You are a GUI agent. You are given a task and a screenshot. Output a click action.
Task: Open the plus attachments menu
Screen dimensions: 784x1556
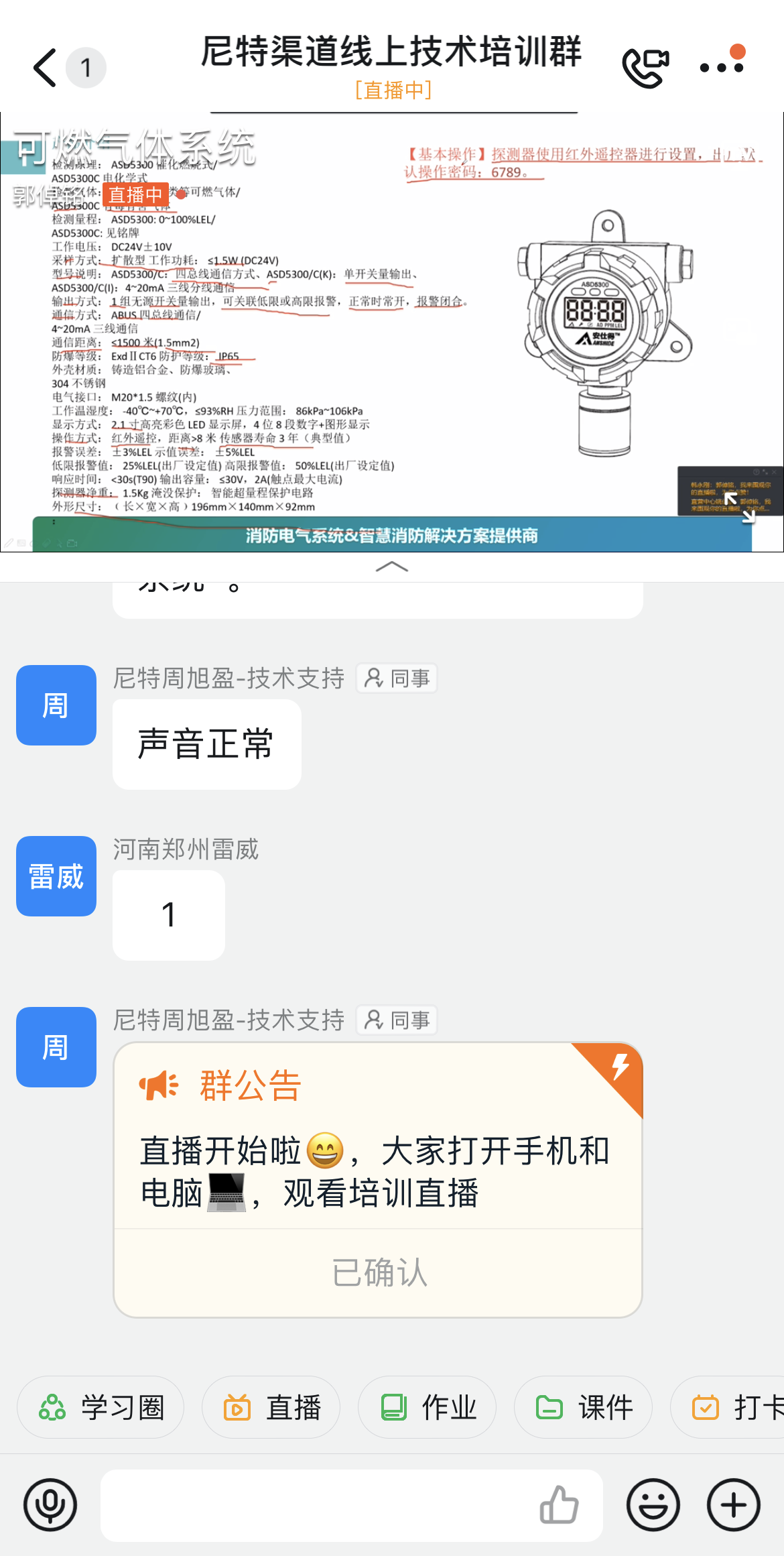[734, 1505]
